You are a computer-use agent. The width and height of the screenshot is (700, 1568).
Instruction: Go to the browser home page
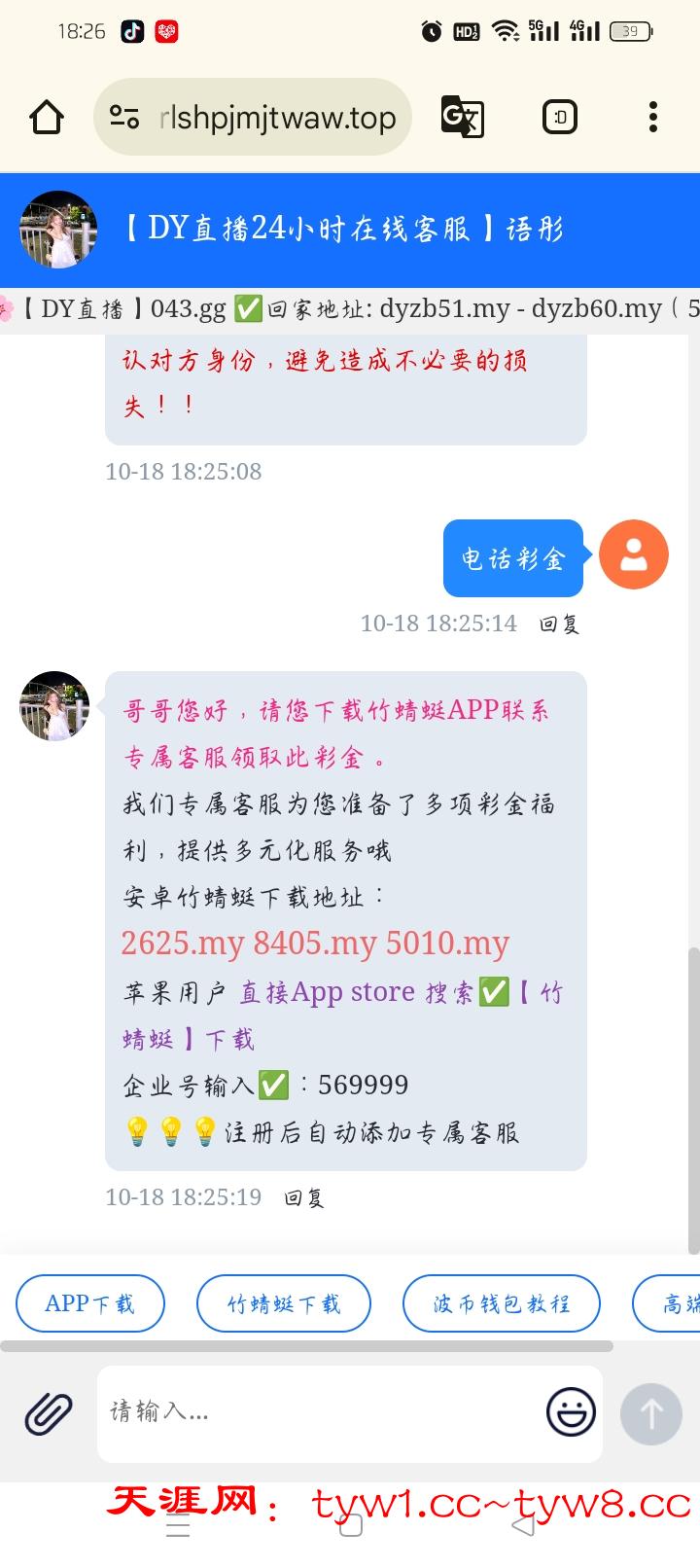click(47, 118)
